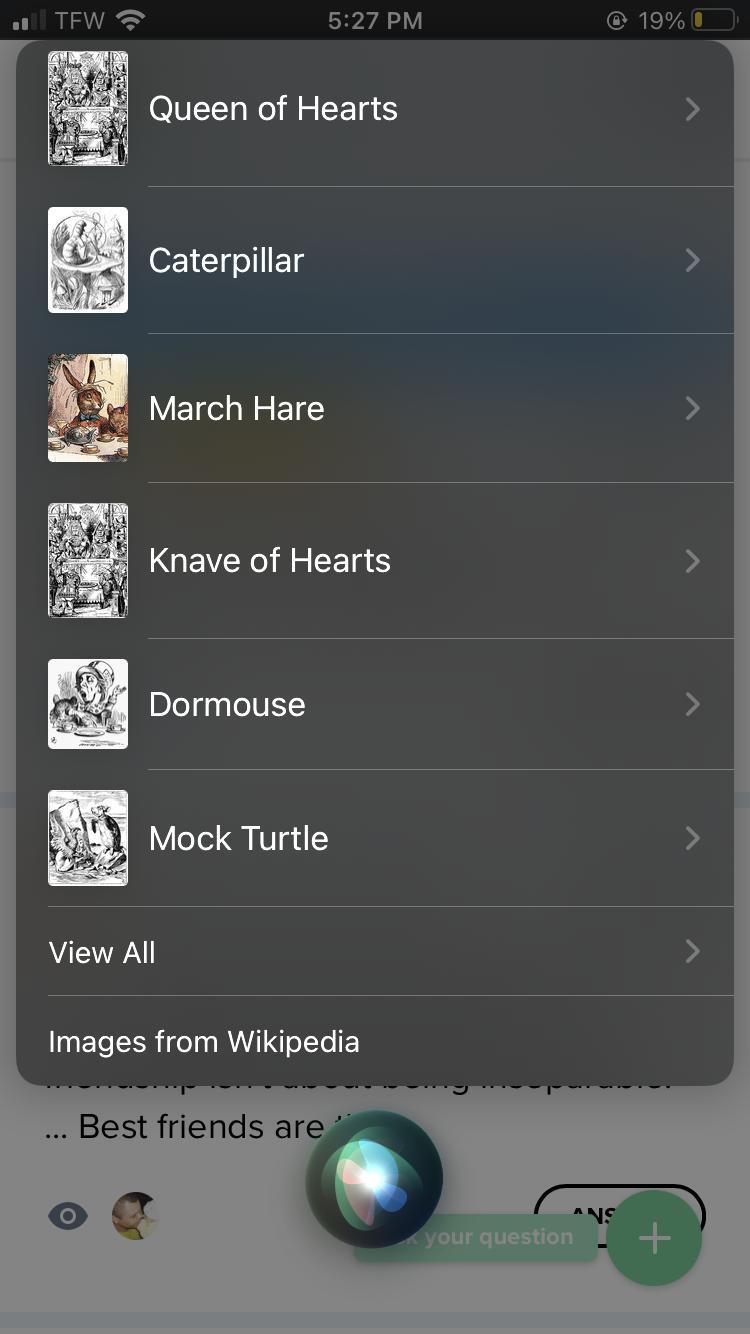The image size is (750, 1334).
Task: Select the Caterpillar row
Action: click(x=374, y=260)
